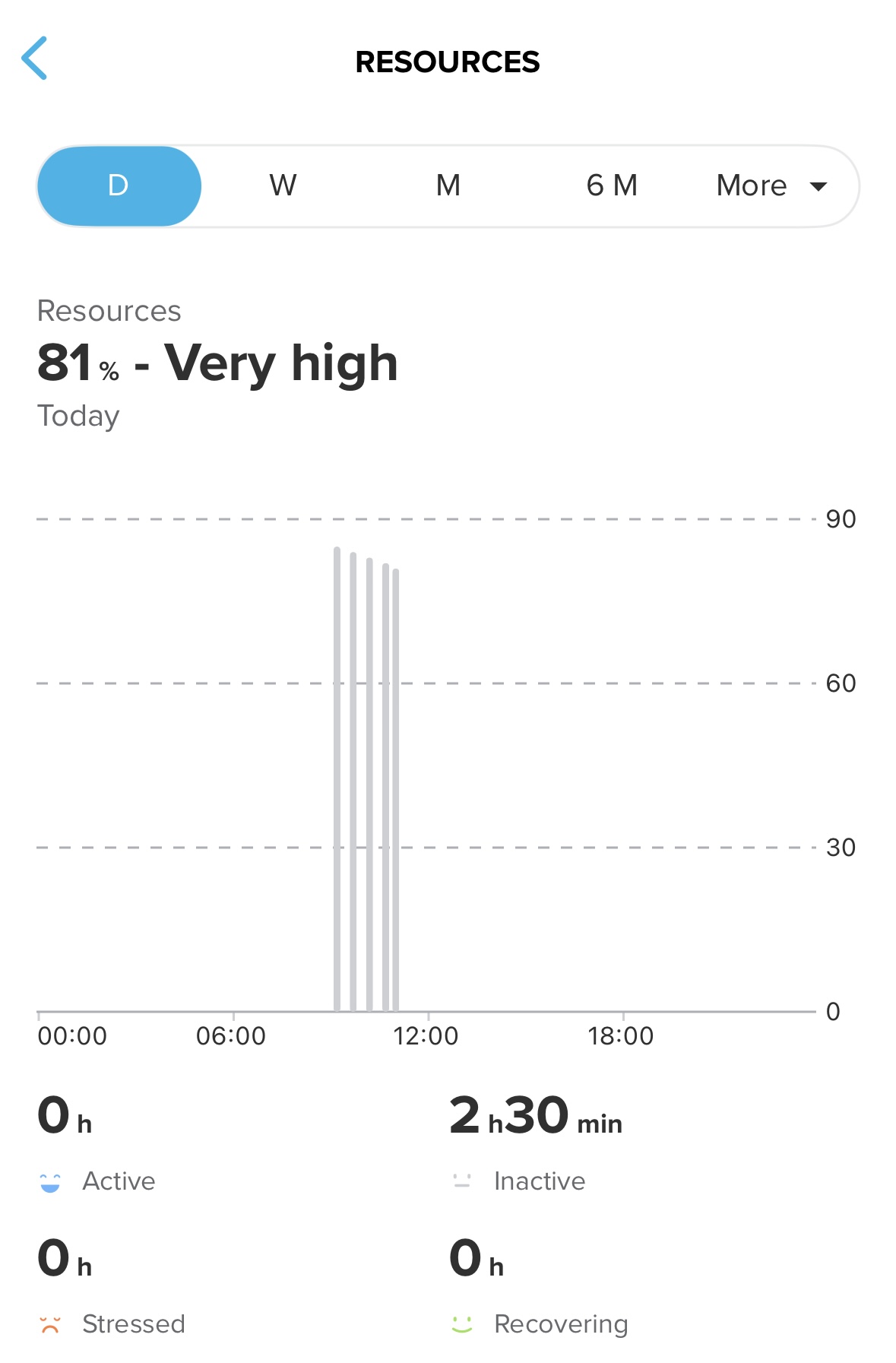Switch to the W weekly view
The image size is (896, 1363).
coord(283,186)
